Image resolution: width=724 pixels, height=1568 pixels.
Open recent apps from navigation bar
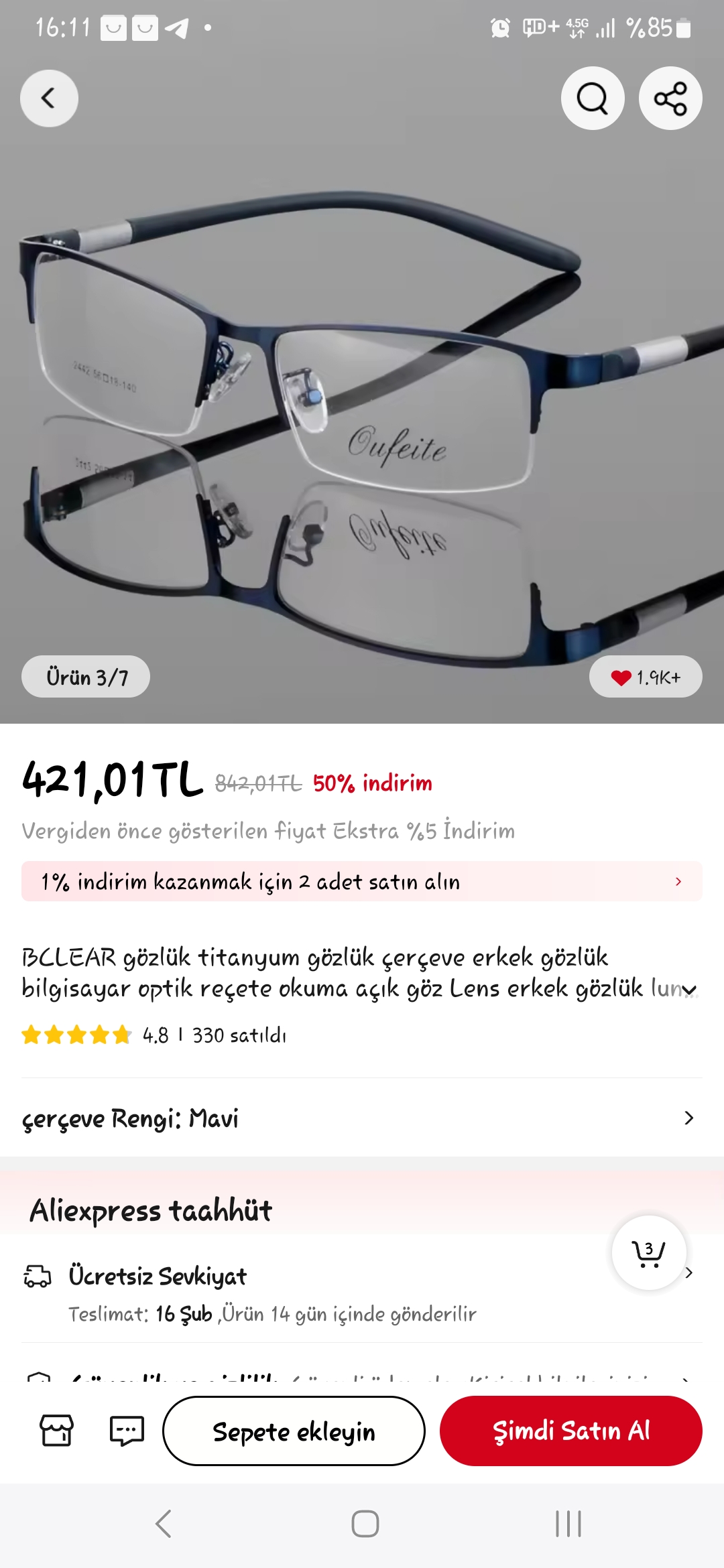568,1524
